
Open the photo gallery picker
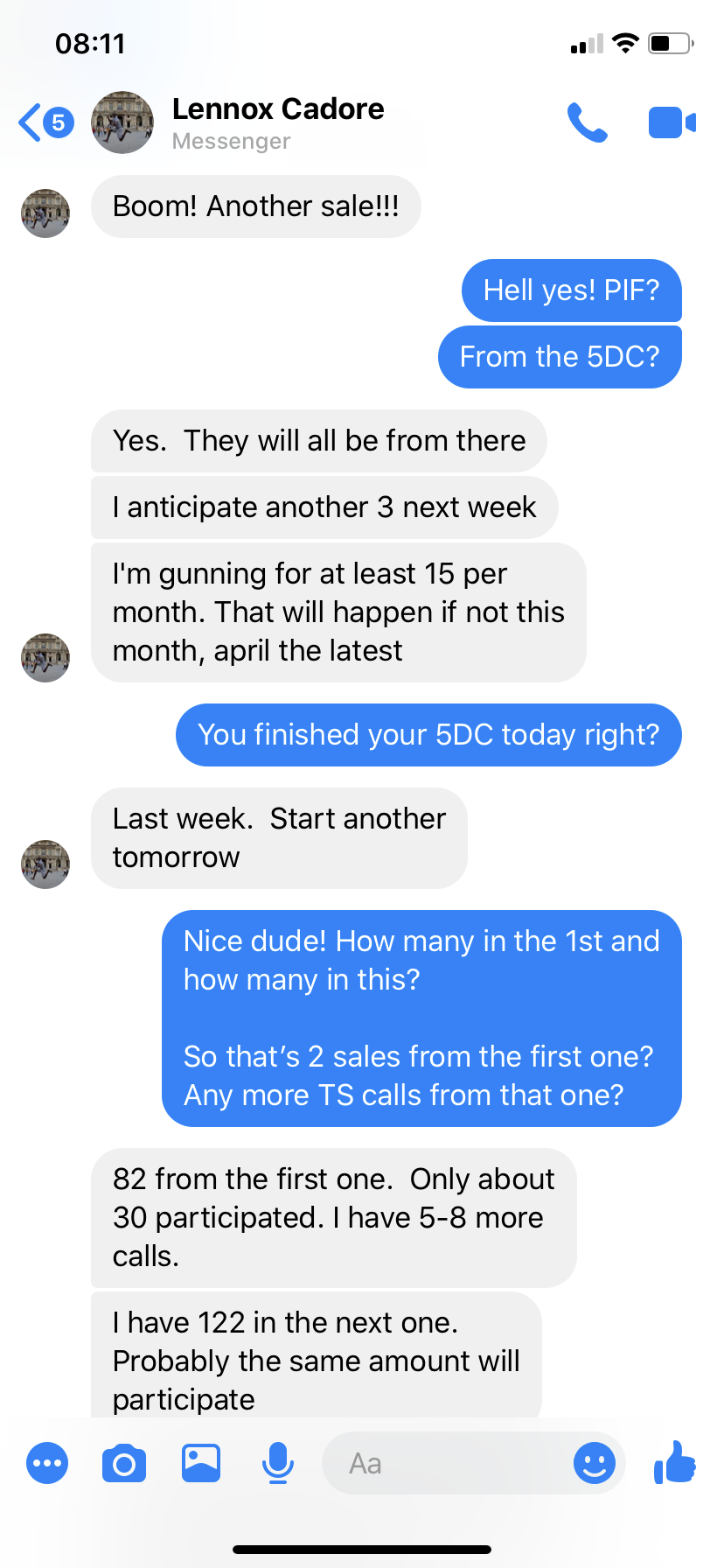(201, 1463)
